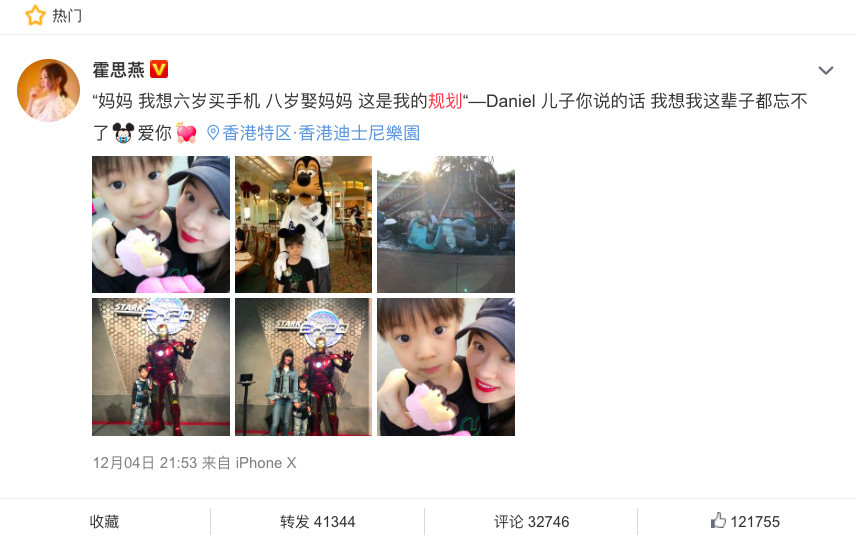Expand the post options chevron
The width and height of the screenshot is (857, 545).
click(x=825, y=71)
